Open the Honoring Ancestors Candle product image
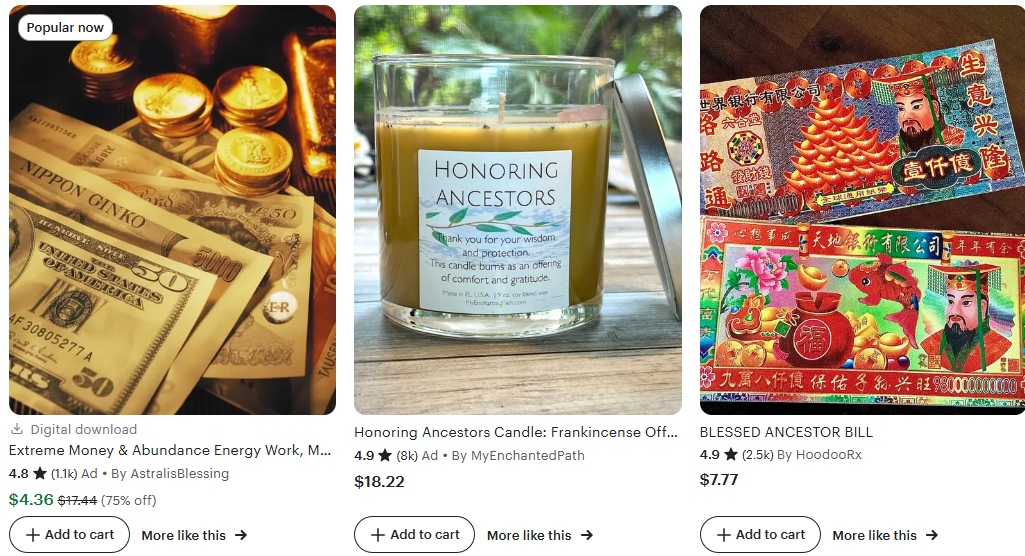Viewport: 1025px width, 556px height. [x=517, y=210]
